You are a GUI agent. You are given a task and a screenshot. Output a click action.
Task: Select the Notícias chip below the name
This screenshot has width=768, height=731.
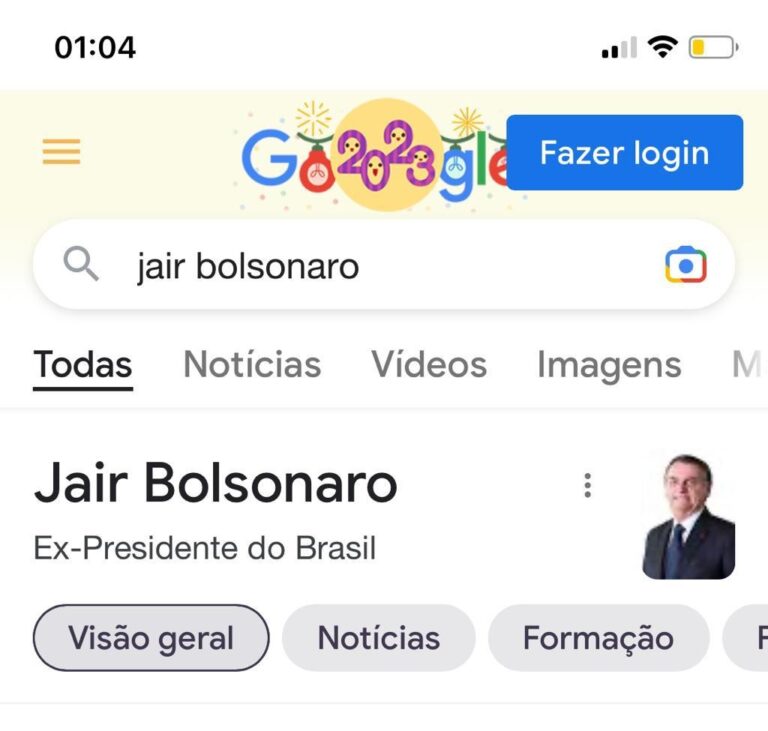(x=378, y=638)
